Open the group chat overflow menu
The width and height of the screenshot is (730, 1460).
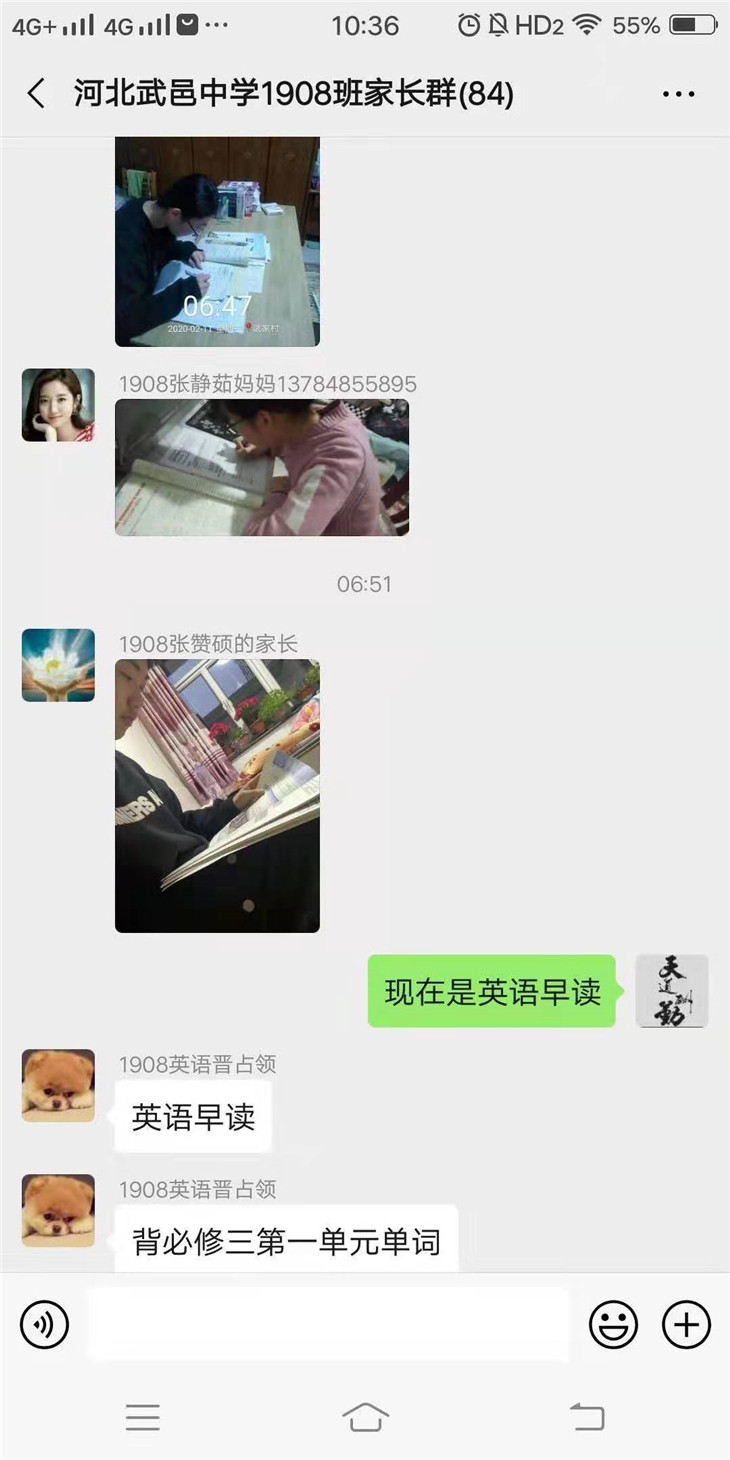click(678, 94)
